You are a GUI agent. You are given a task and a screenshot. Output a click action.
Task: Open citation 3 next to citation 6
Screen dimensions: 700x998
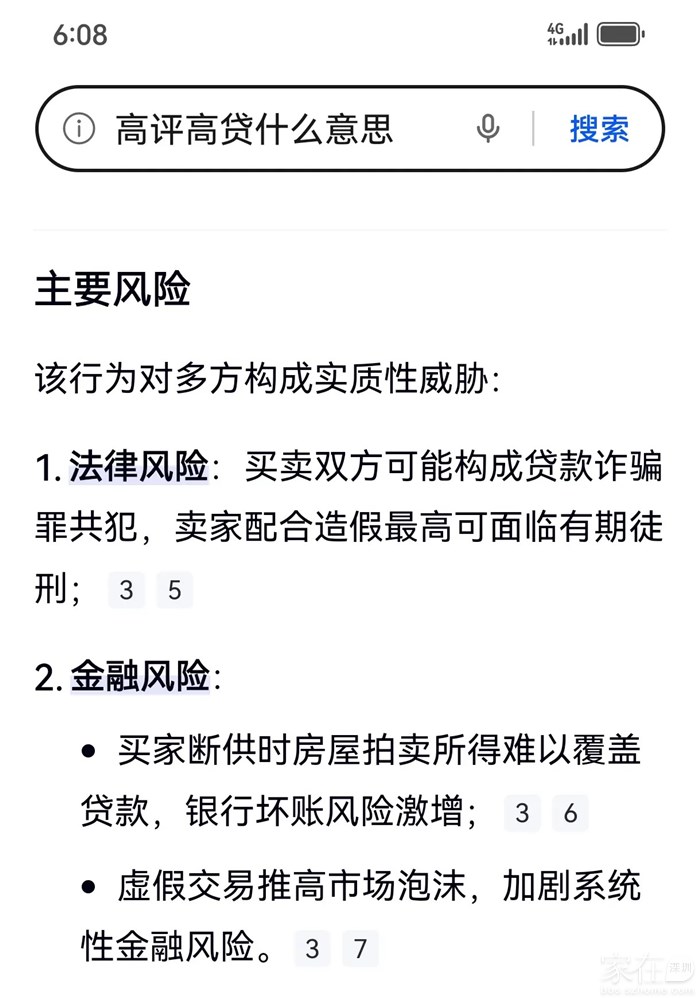pyautogui.click(x=522, y=813)
